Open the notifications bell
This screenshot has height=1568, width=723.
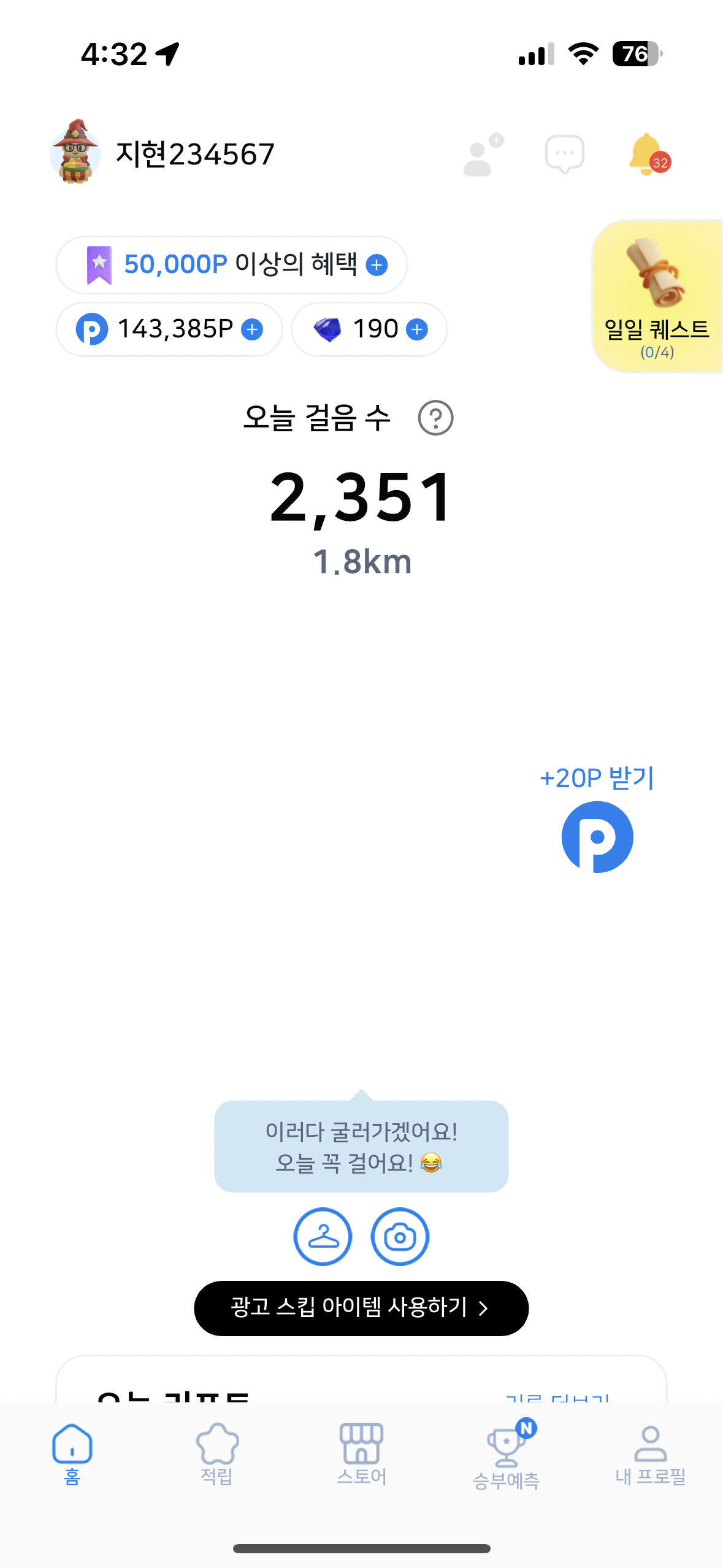click(648, 155)
